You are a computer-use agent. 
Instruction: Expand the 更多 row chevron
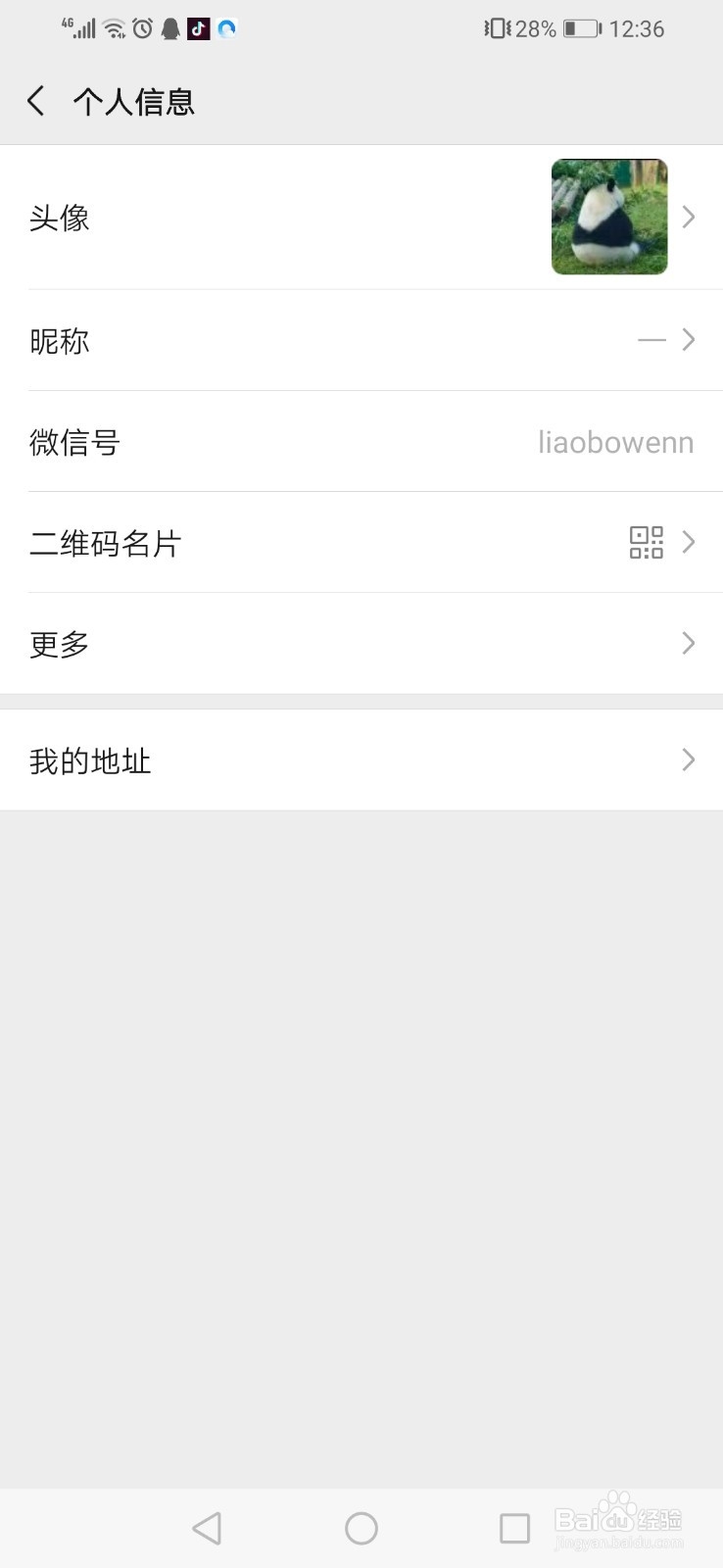pyautogui.click(x=689, y=643)
